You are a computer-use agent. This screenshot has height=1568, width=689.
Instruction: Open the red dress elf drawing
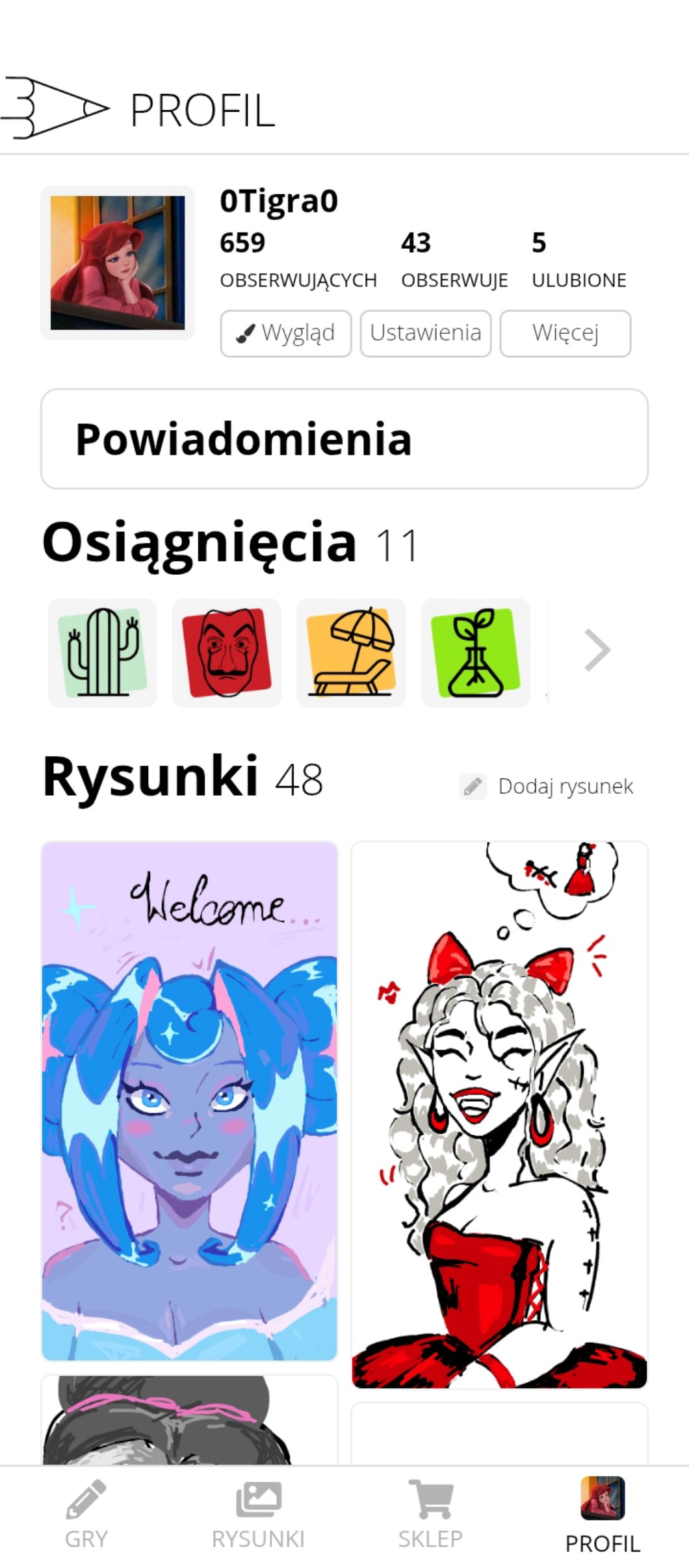(x=499, y=1114)
